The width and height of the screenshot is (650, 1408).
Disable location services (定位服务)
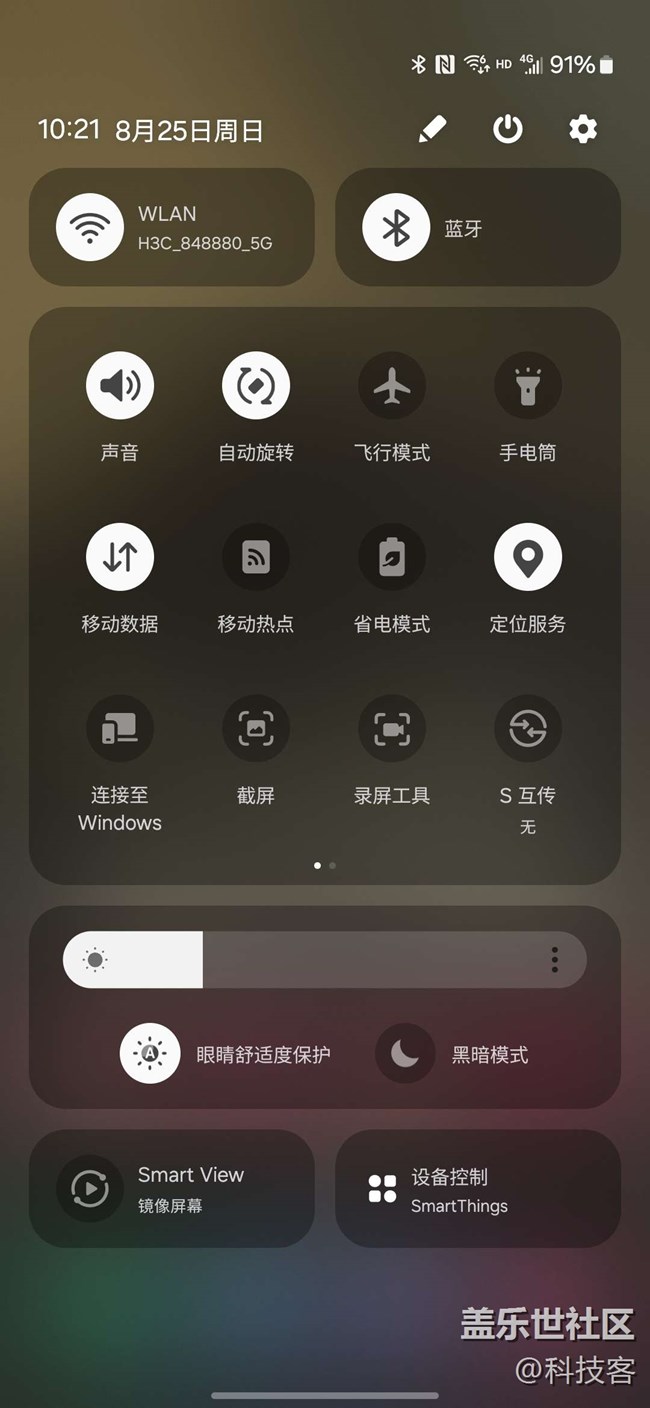pyautogui.click(x=528, y=557)
